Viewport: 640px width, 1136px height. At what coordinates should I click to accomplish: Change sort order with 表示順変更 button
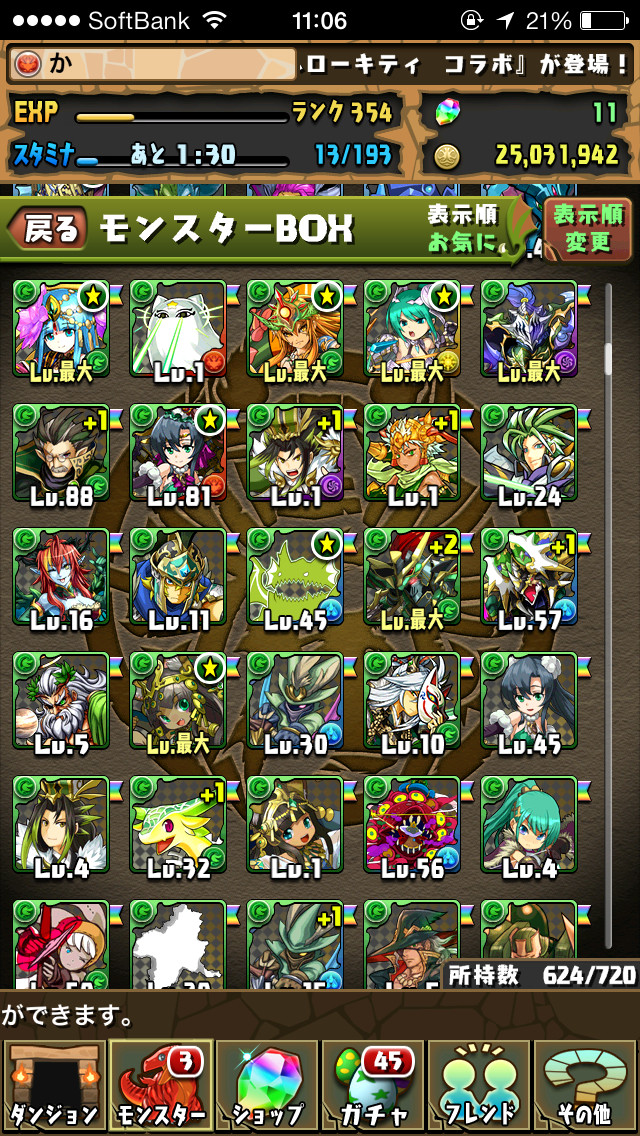pyautogui.click(x=587, y=229)
